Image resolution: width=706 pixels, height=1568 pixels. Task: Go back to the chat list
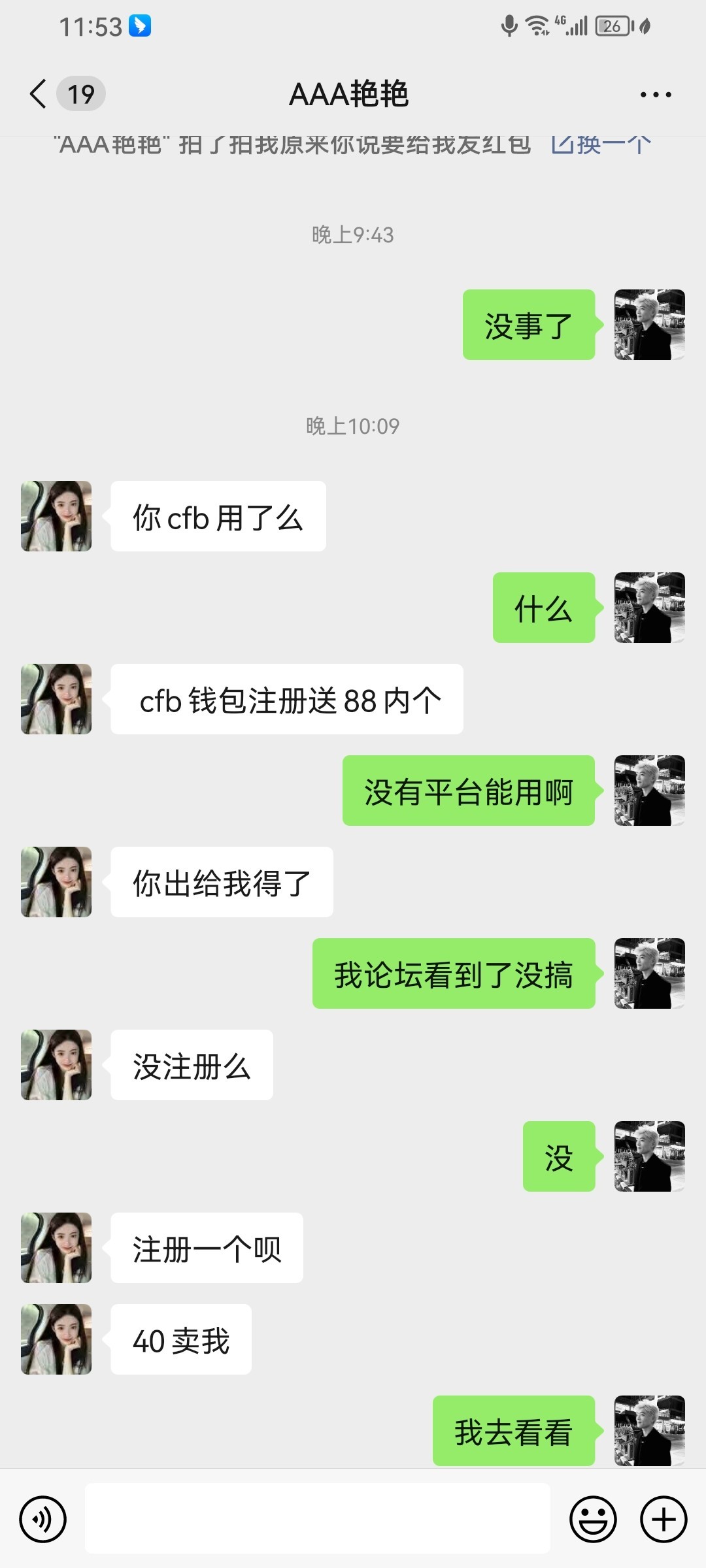pyautogui.click(x=39, y=94)
